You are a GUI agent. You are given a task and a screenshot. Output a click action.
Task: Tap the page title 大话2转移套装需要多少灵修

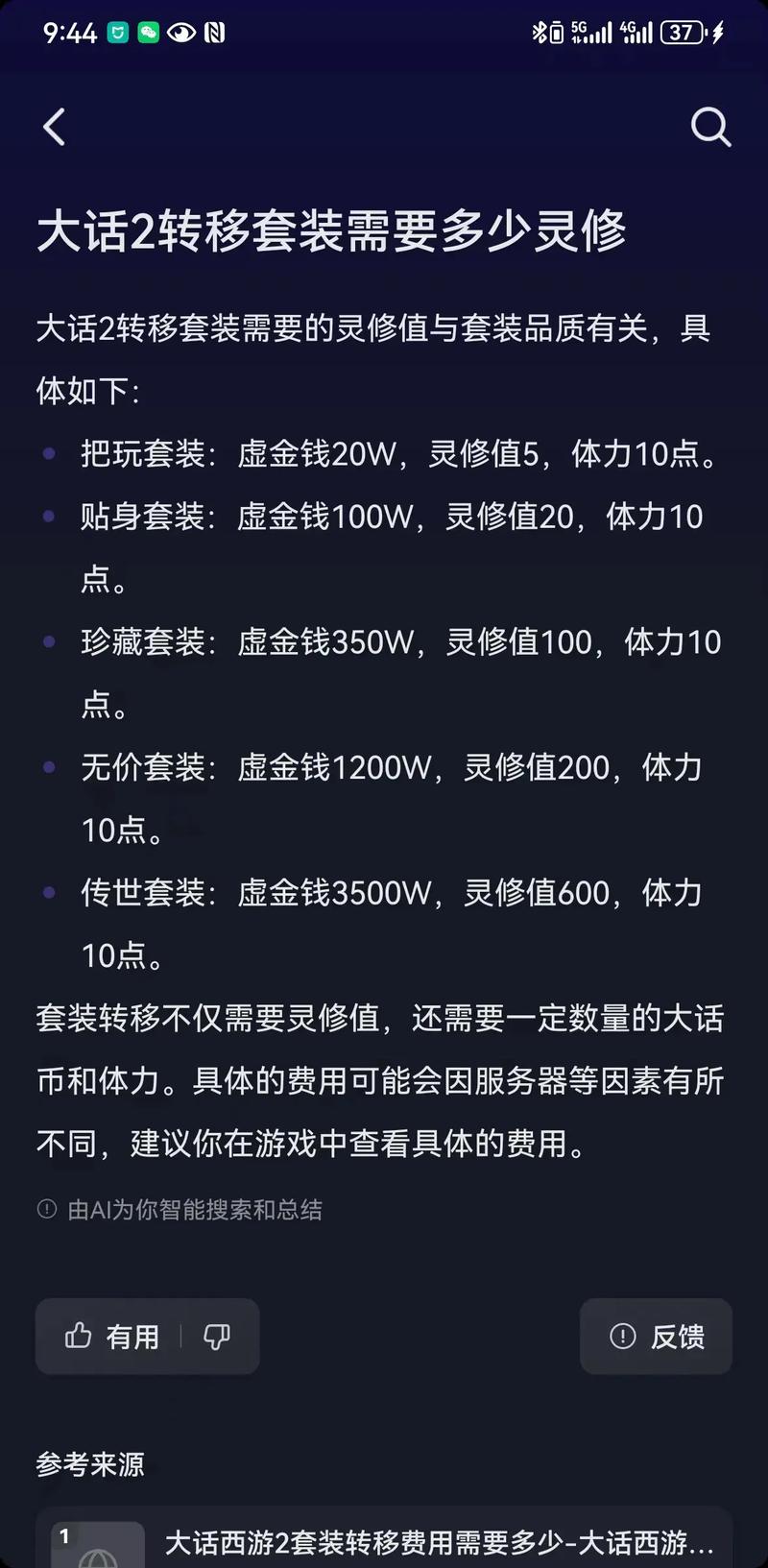[331, 230]
